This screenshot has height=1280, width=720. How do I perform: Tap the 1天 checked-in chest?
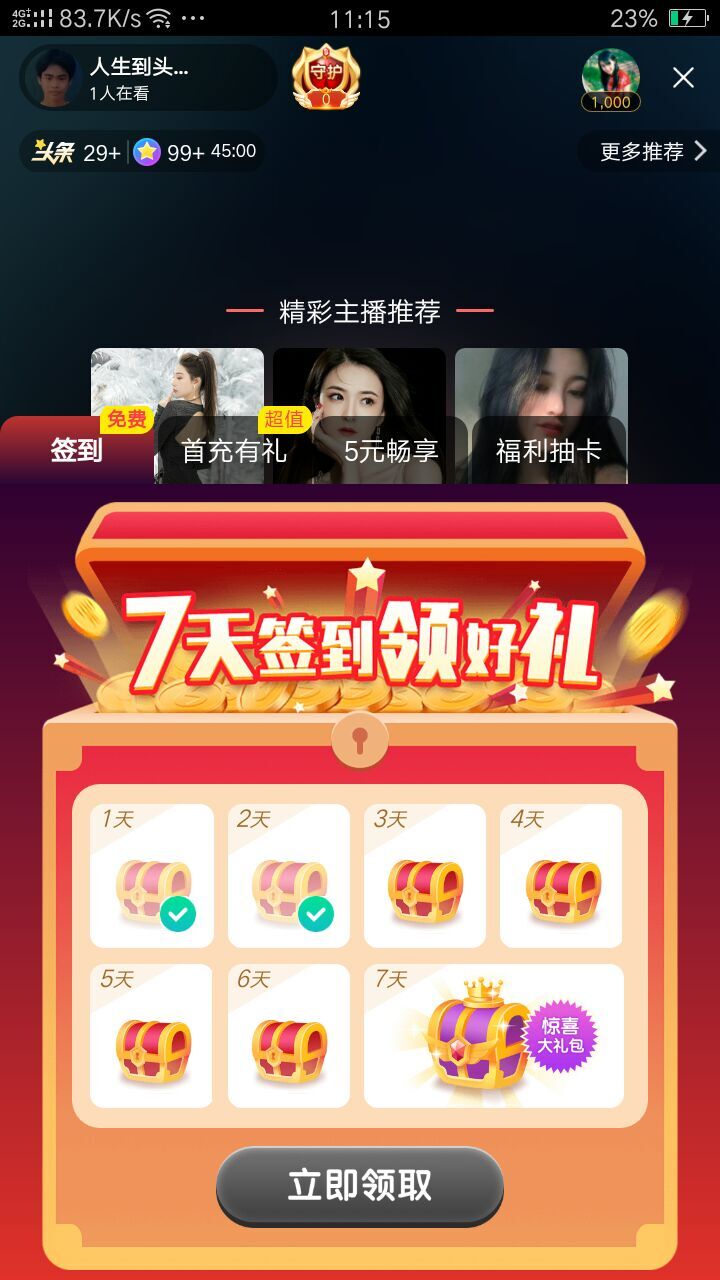[152, 876]
